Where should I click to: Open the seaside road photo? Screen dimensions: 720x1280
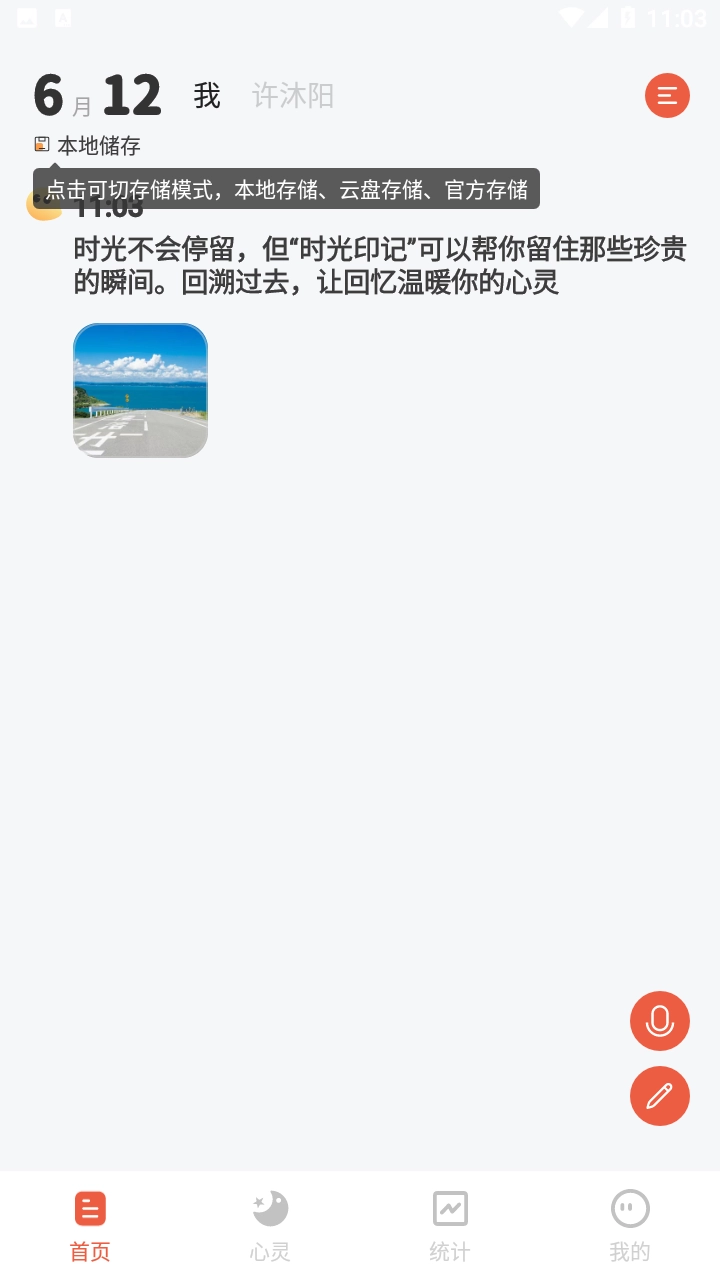click(x=140, y=390)
